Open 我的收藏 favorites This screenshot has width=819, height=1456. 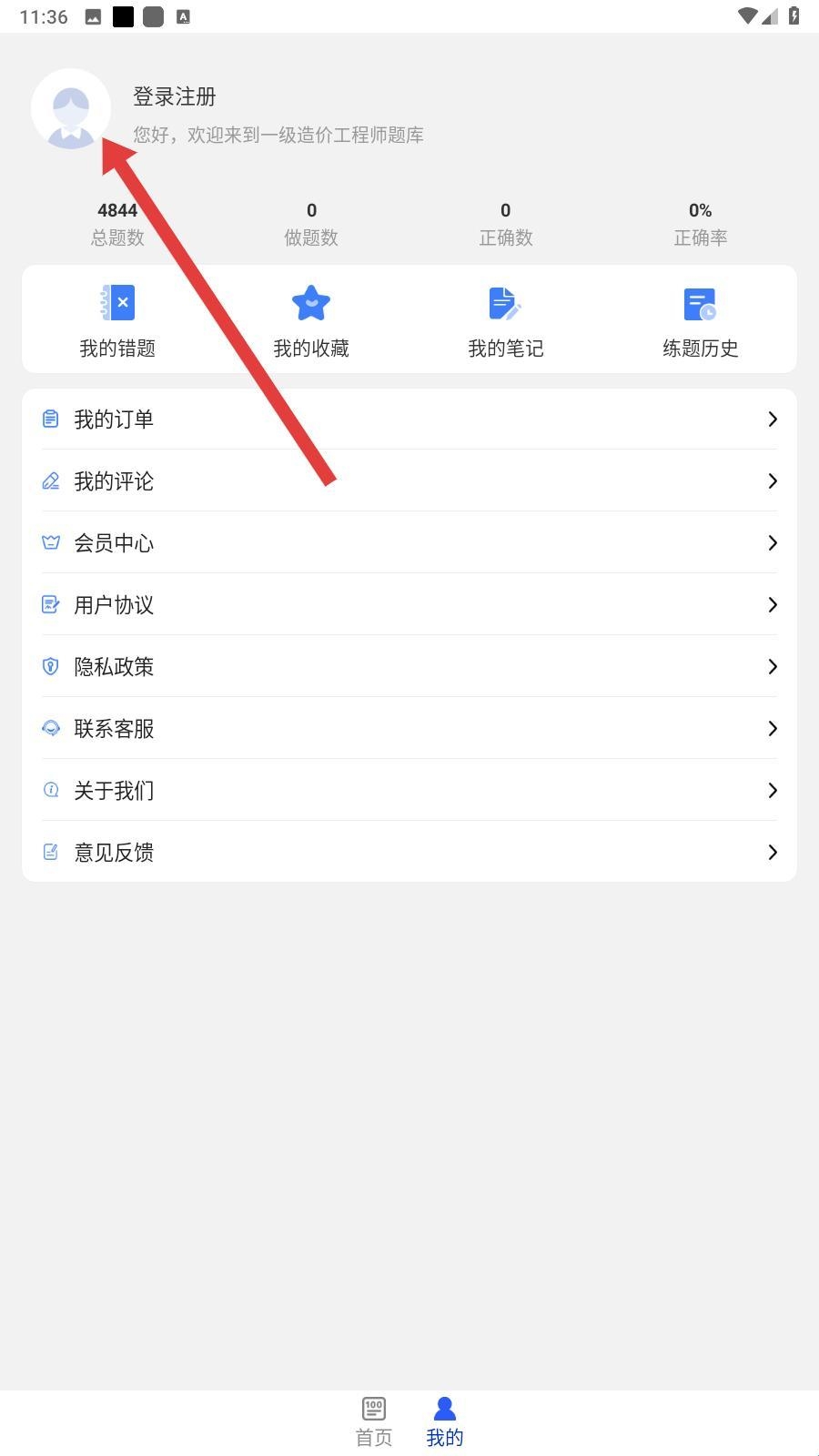click(x=311, y=320)
